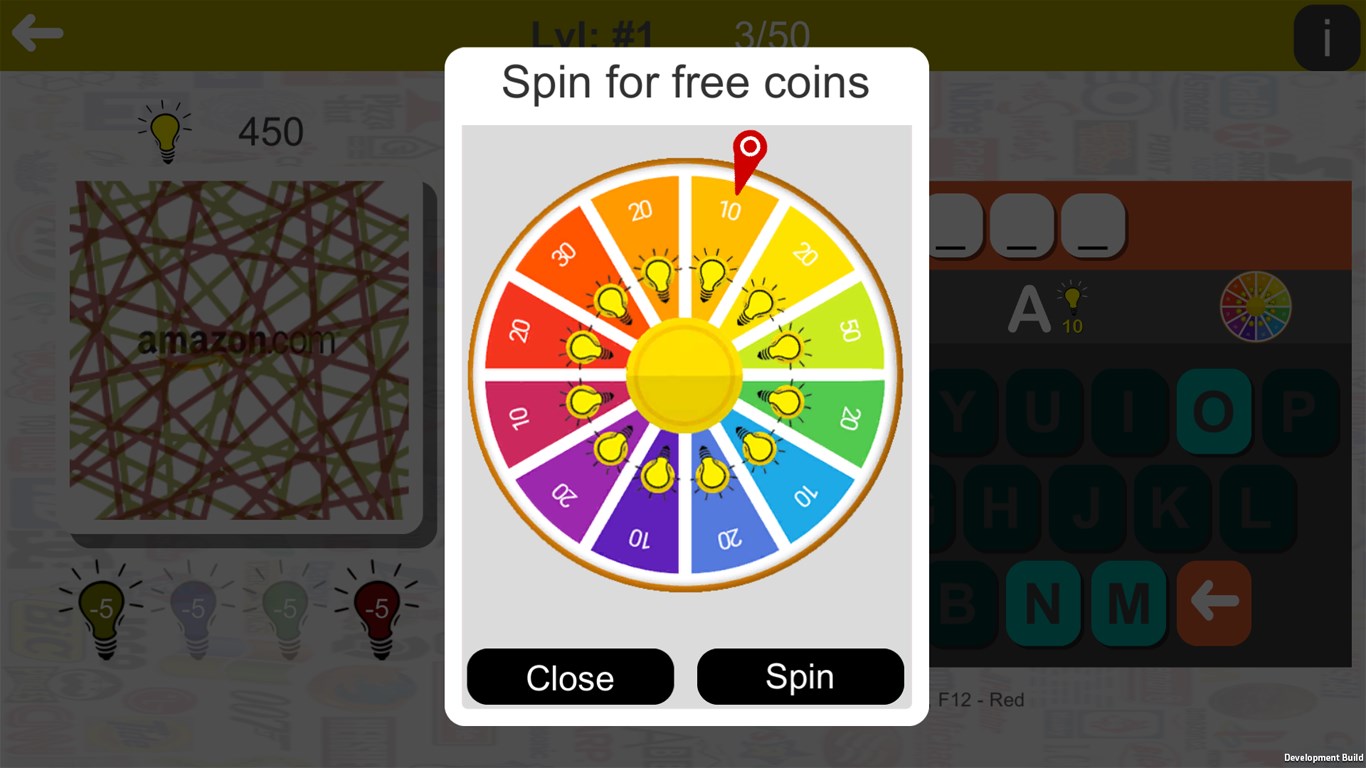This screenshot has height=768, width=1366.
Task: Go back with the arrow icon
Action: [37, 33]
